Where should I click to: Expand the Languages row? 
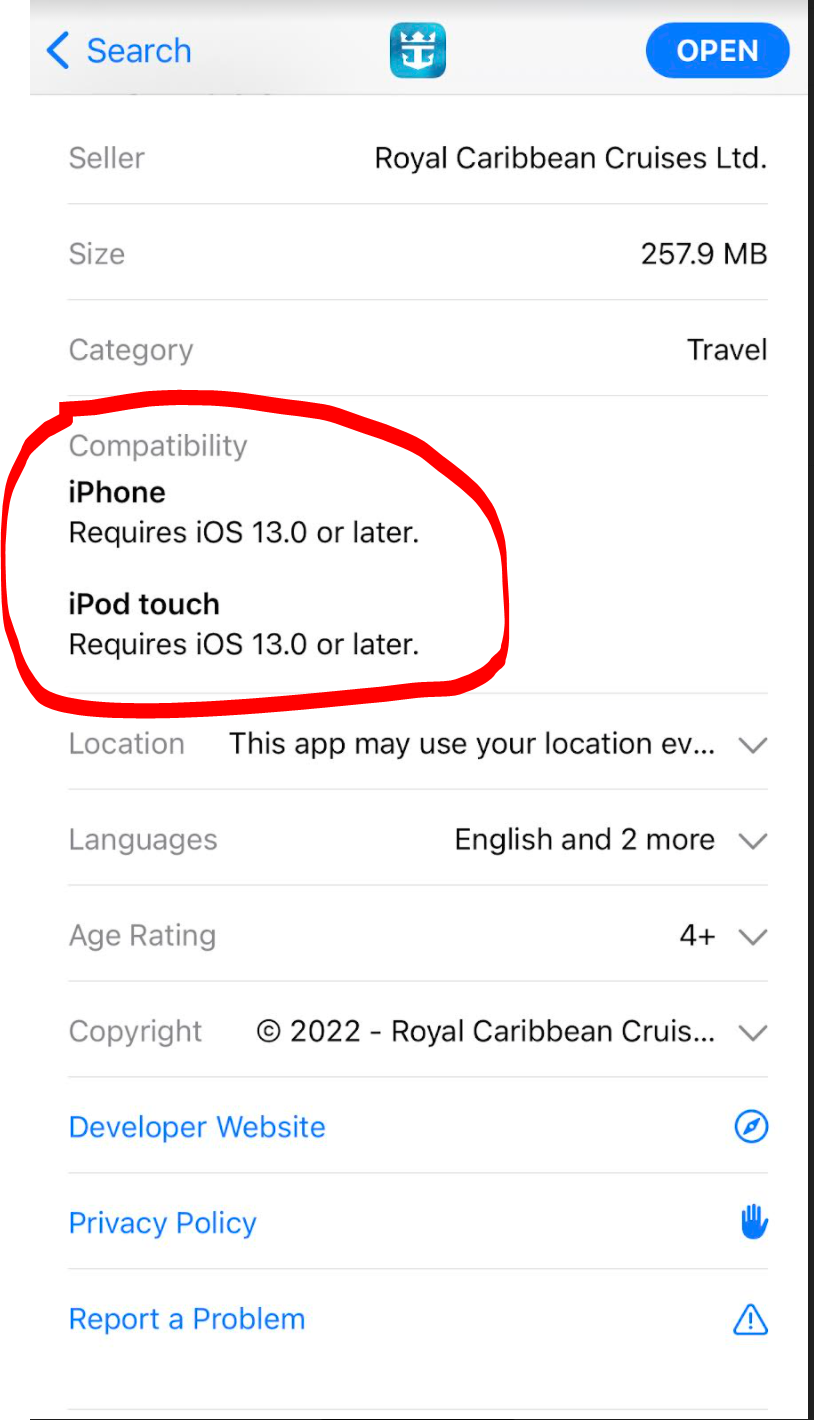pyautogui.click(x=418, y=840)
